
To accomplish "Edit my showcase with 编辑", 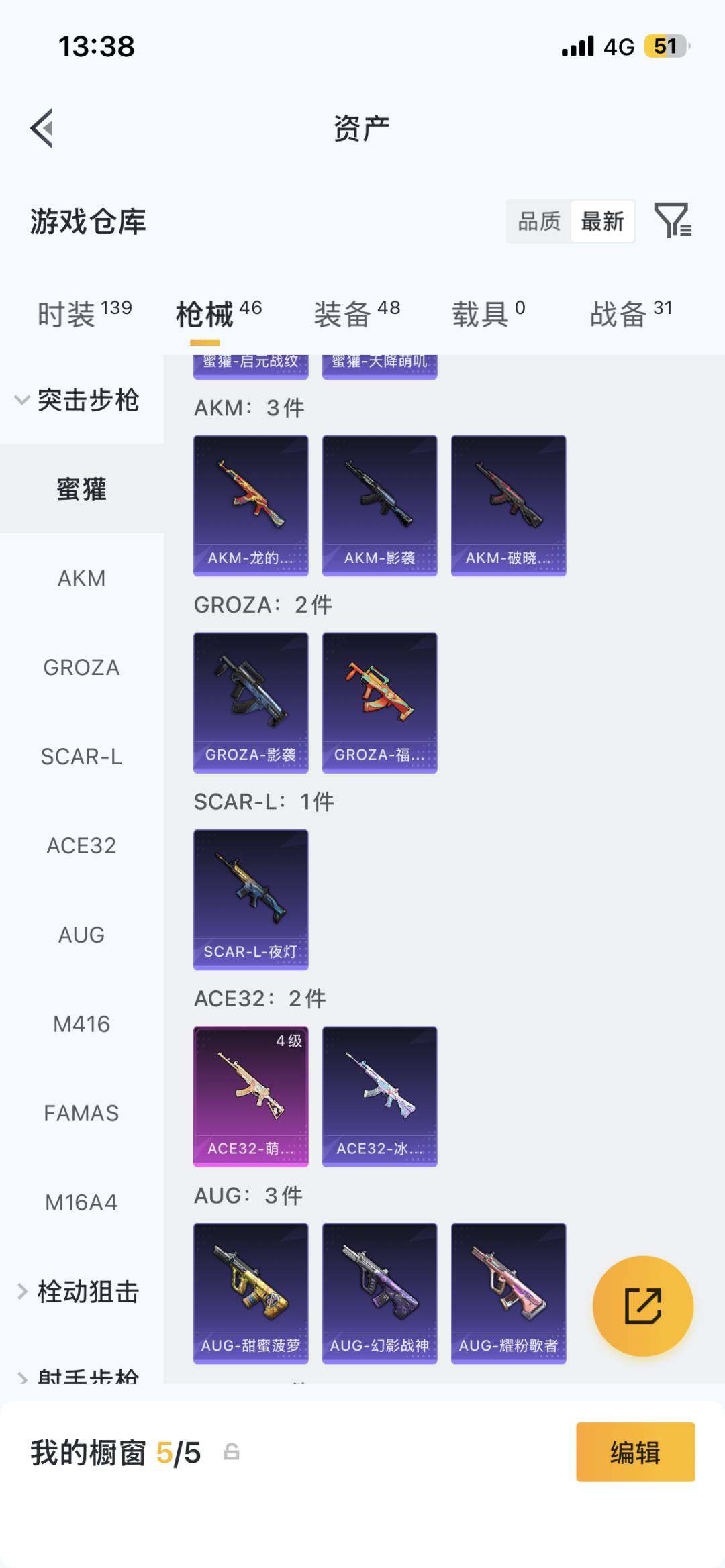I will click(x=635, y=1452).
